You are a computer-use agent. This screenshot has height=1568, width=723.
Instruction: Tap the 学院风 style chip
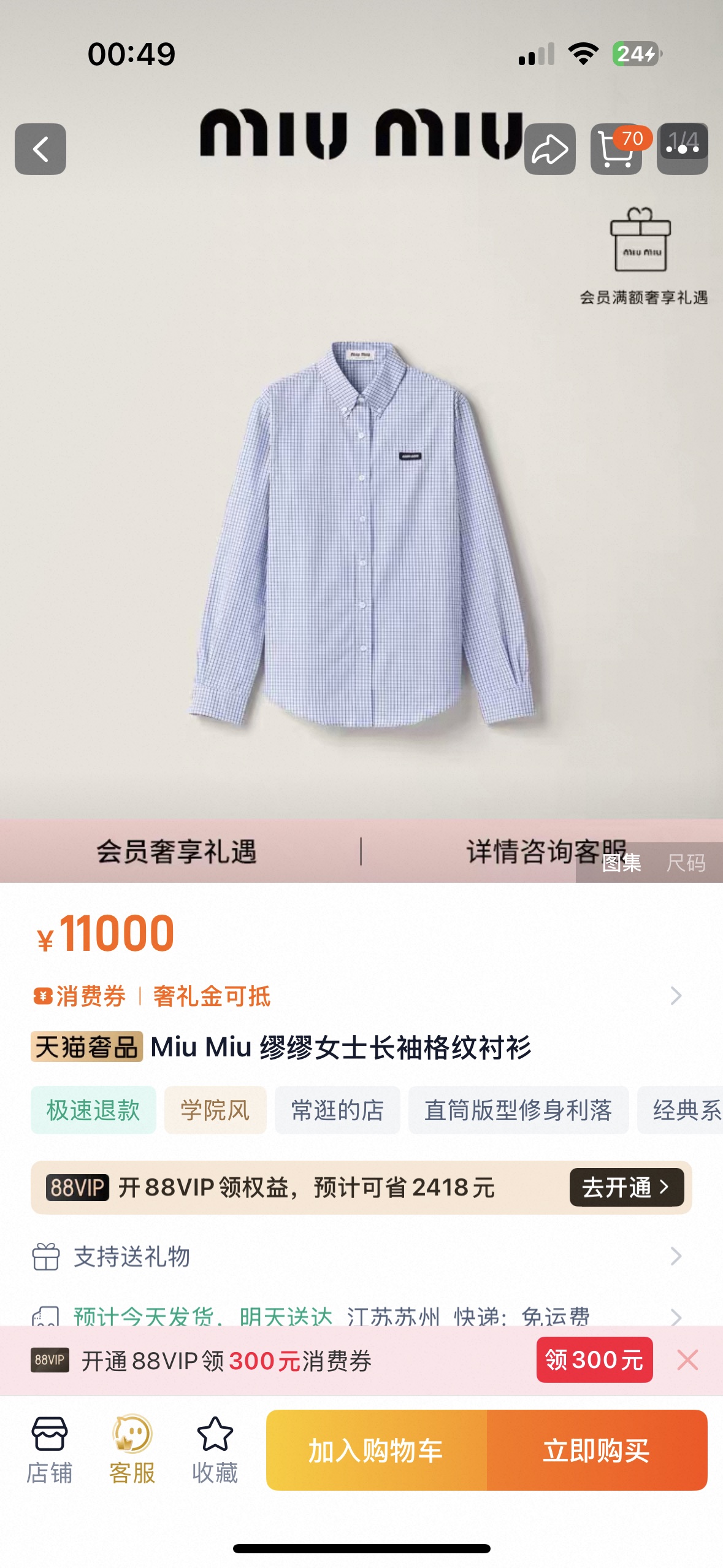point(215,1110)
